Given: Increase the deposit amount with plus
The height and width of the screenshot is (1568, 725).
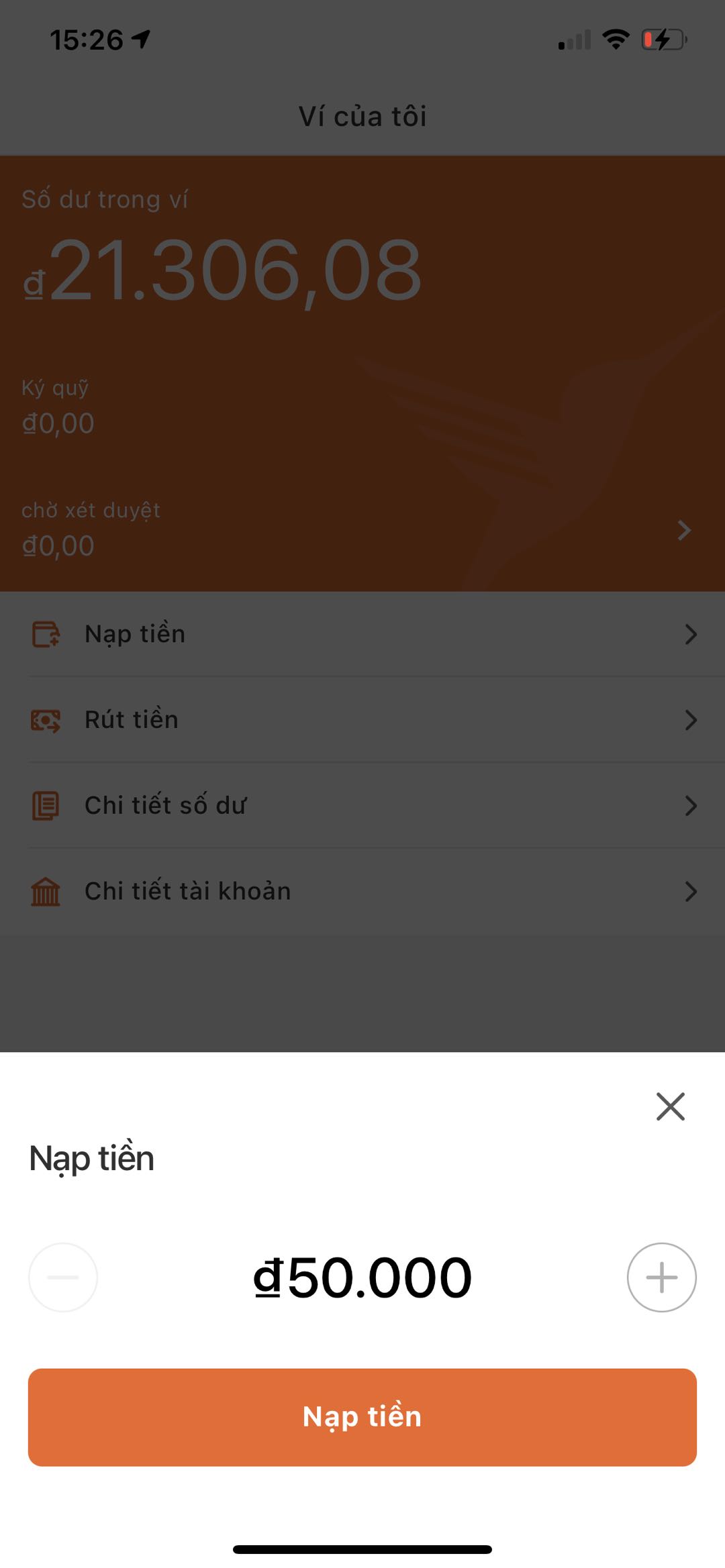Looking at the screenshot, I should coord(661,1277).
